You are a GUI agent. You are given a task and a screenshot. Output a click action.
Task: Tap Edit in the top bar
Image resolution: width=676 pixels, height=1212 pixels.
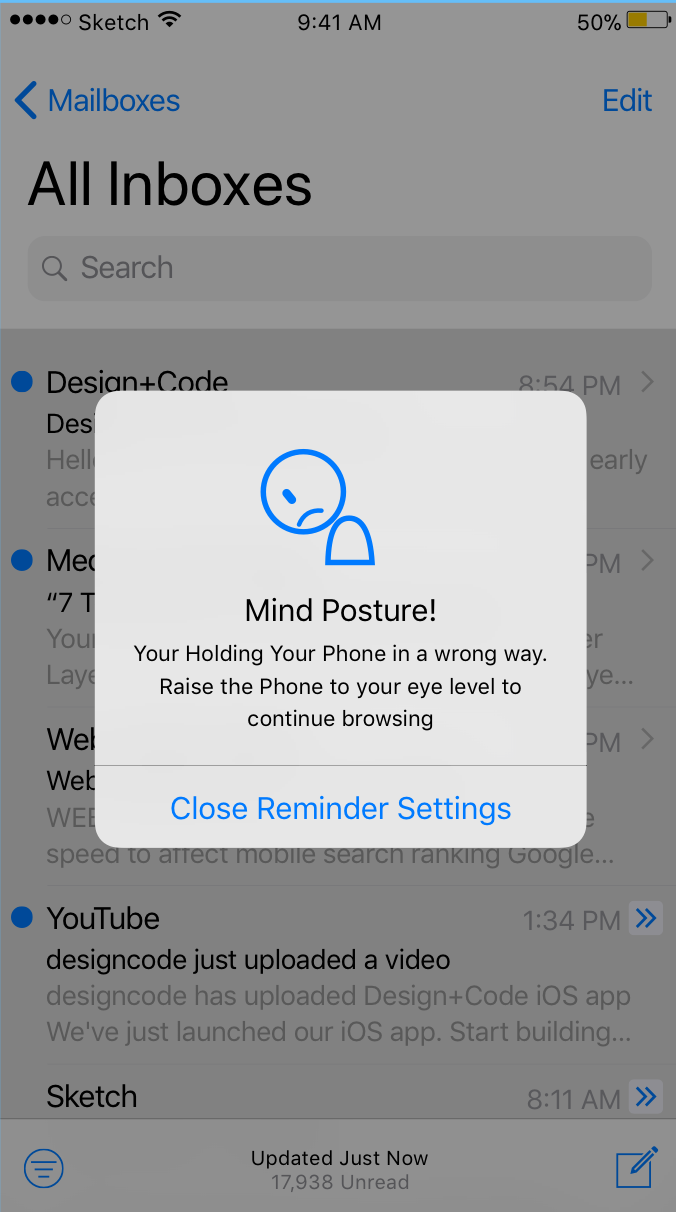pyautogui.click(x=627, y=101)
